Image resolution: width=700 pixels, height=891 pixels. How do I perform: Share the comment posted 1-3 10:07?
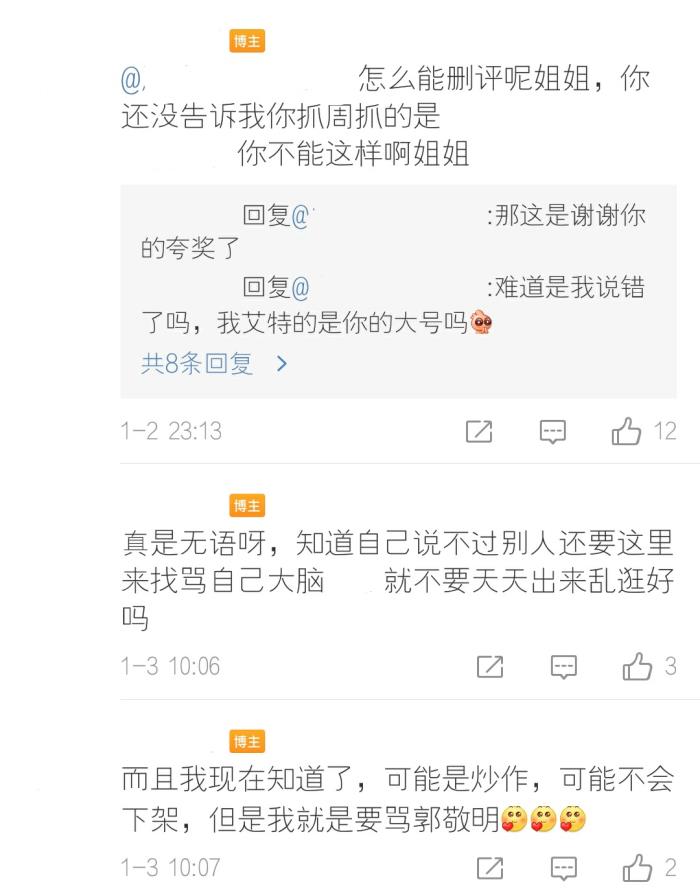click(490, 868)
